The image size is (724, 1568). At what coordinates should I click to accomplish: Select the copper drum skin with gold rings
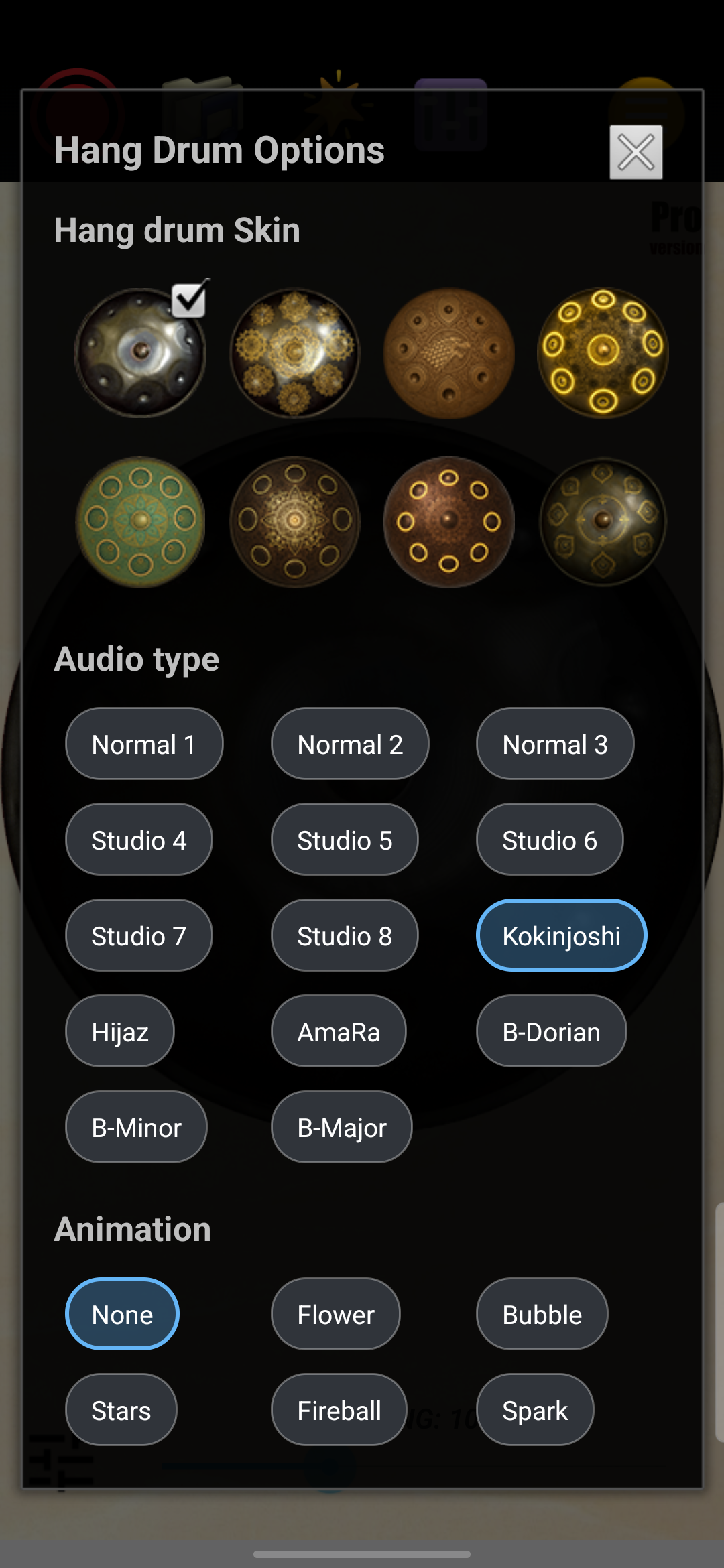pyautogui.click(x=448, y=522)
